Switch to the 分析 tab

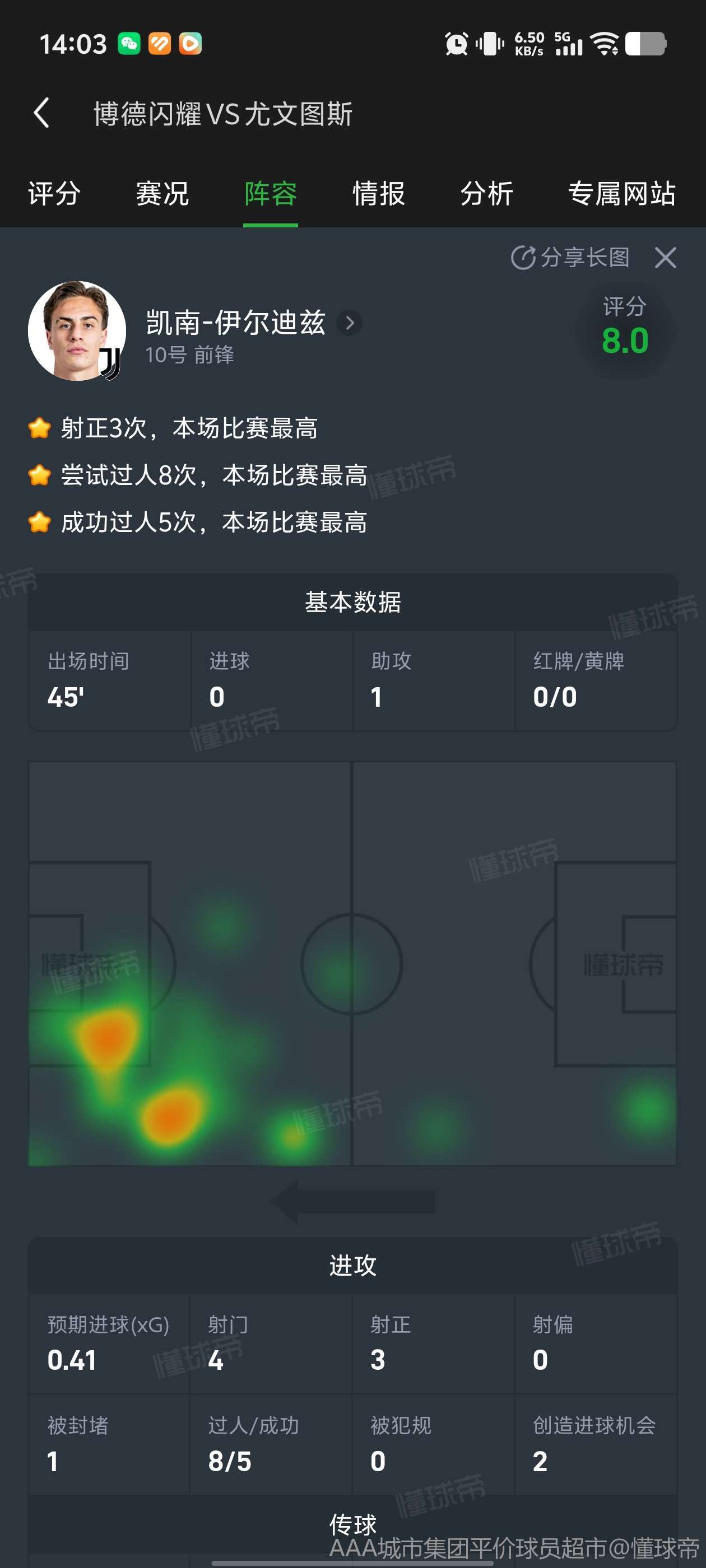click(x=486, y=194)
